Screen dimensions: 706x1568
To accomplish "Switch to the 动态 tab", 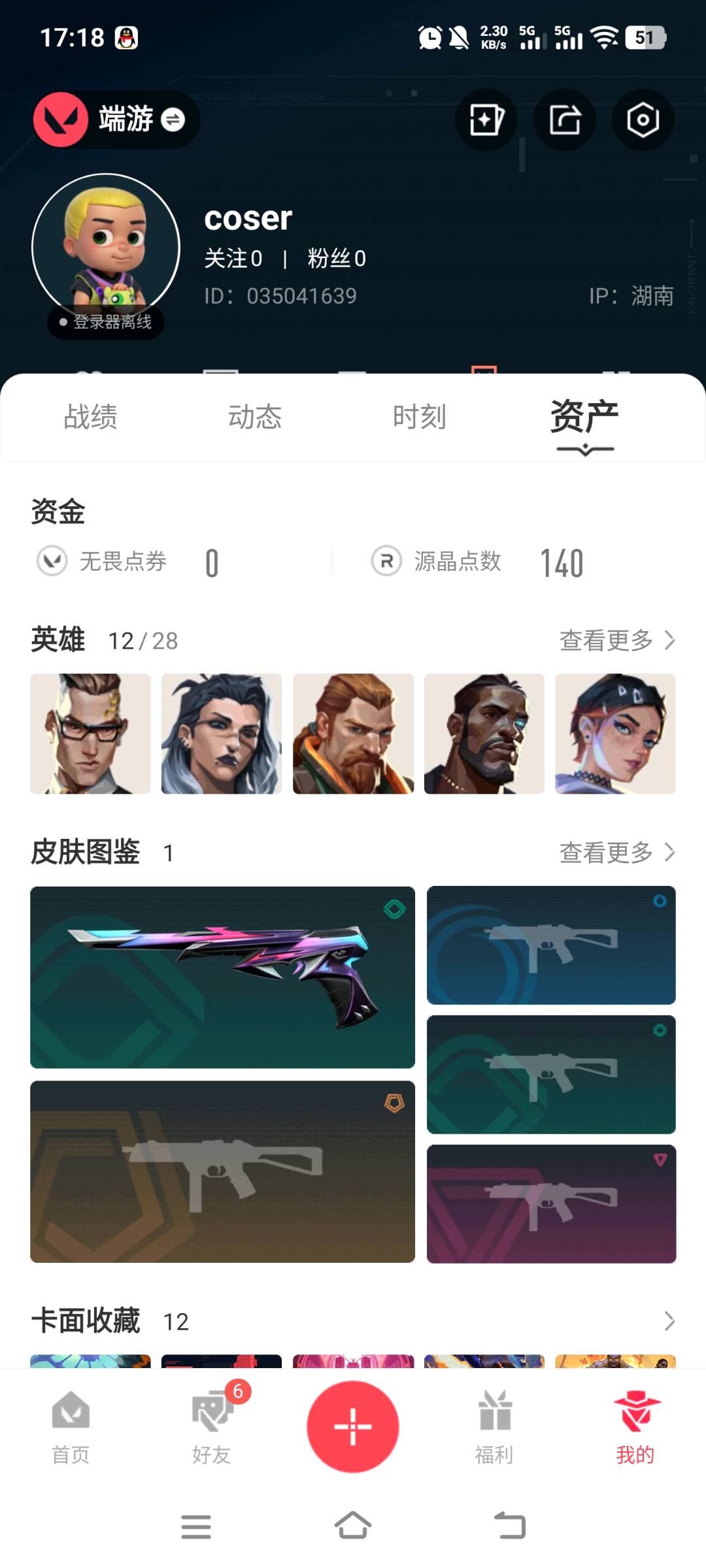I will 254,417.
